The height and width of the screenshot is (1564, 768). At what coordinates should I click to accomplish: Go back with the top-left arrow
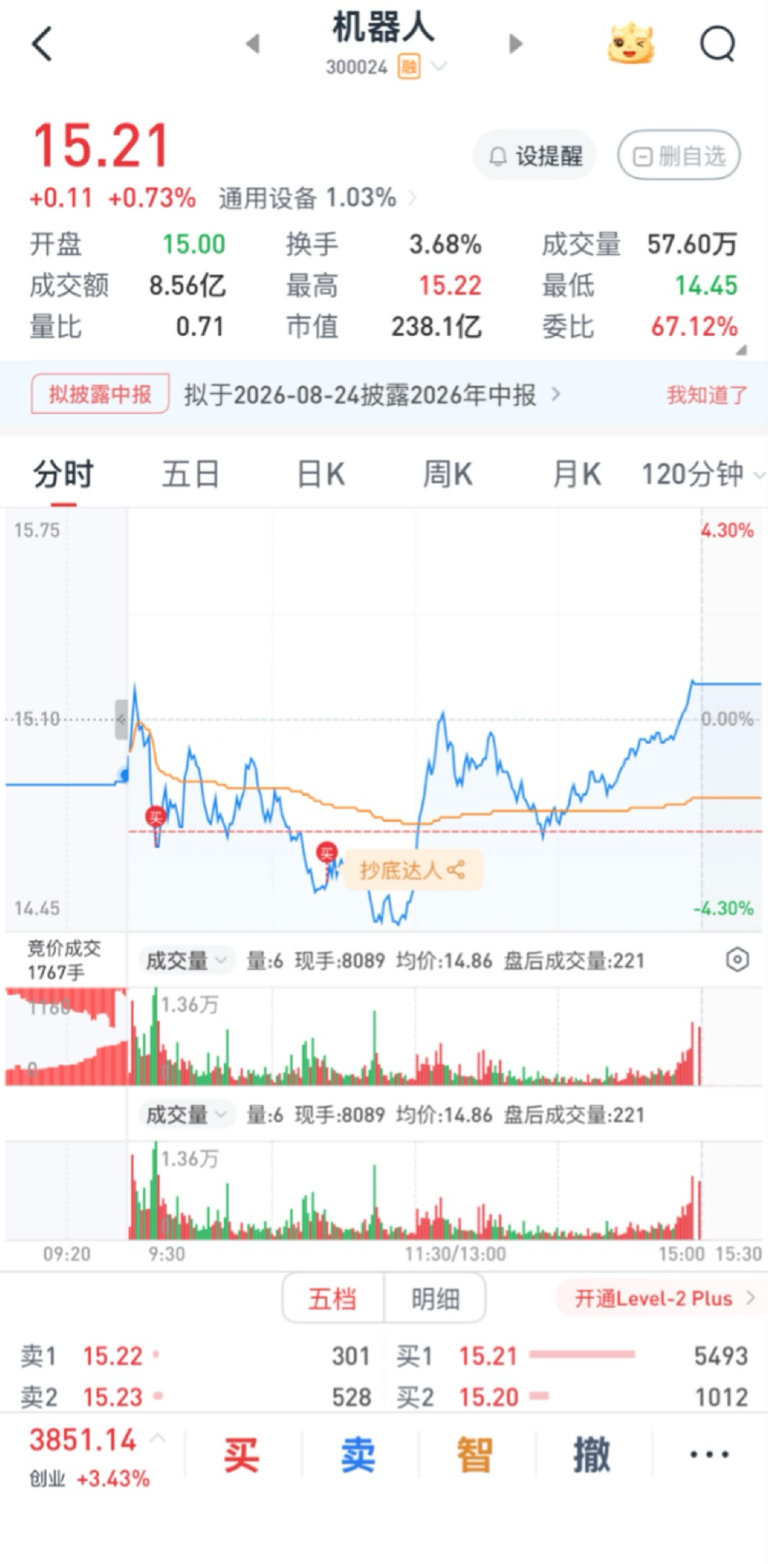42,44
